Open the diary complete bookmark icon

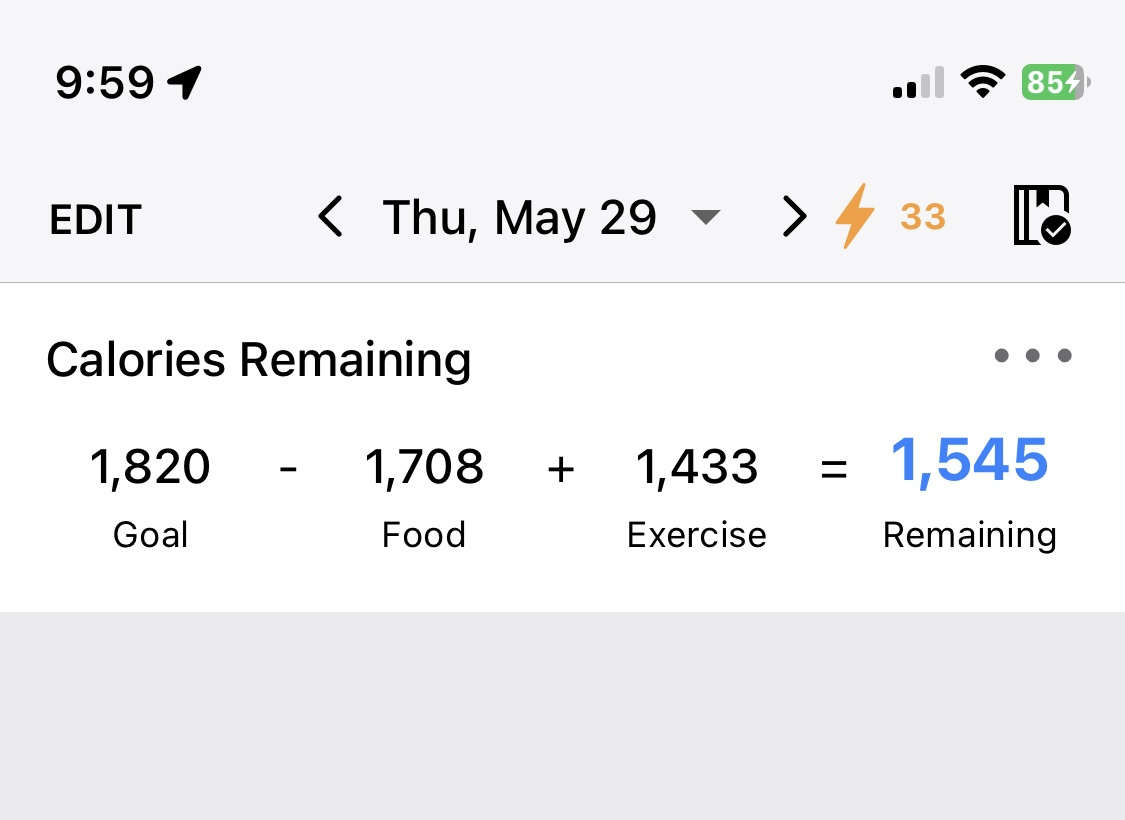(x=1042, y=215)
